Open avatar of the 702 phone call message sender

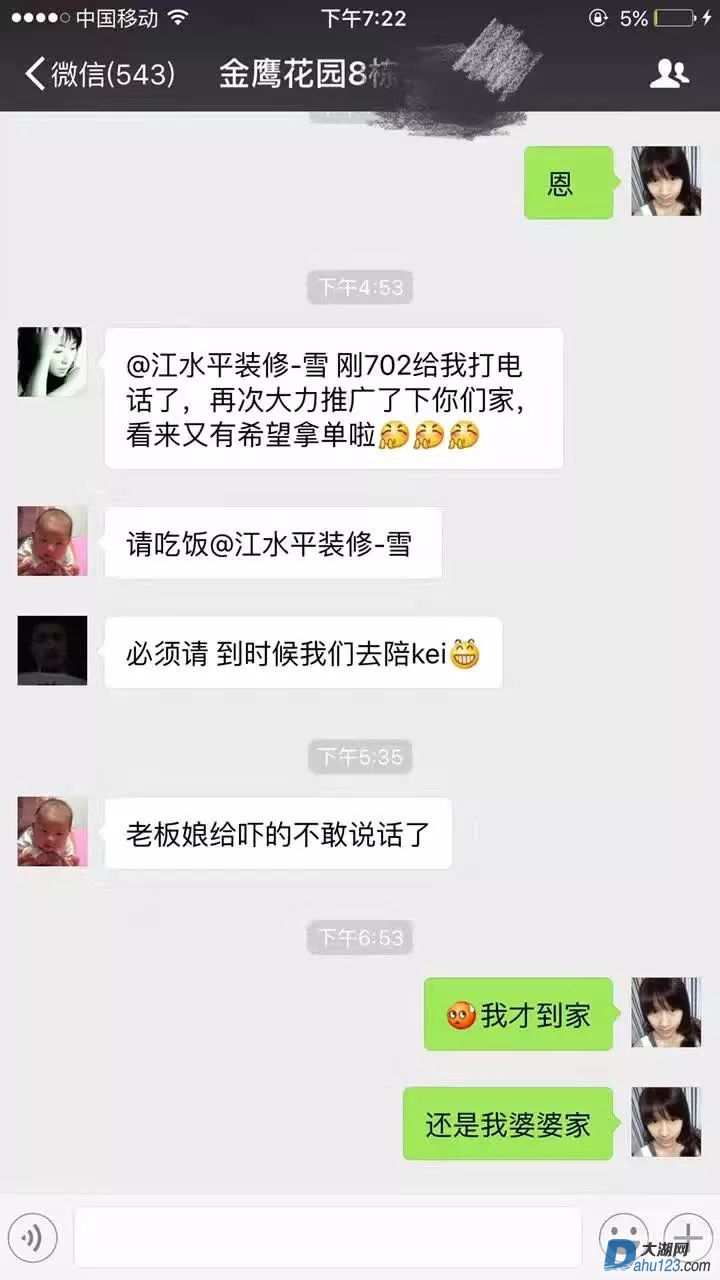click(52, 362)
